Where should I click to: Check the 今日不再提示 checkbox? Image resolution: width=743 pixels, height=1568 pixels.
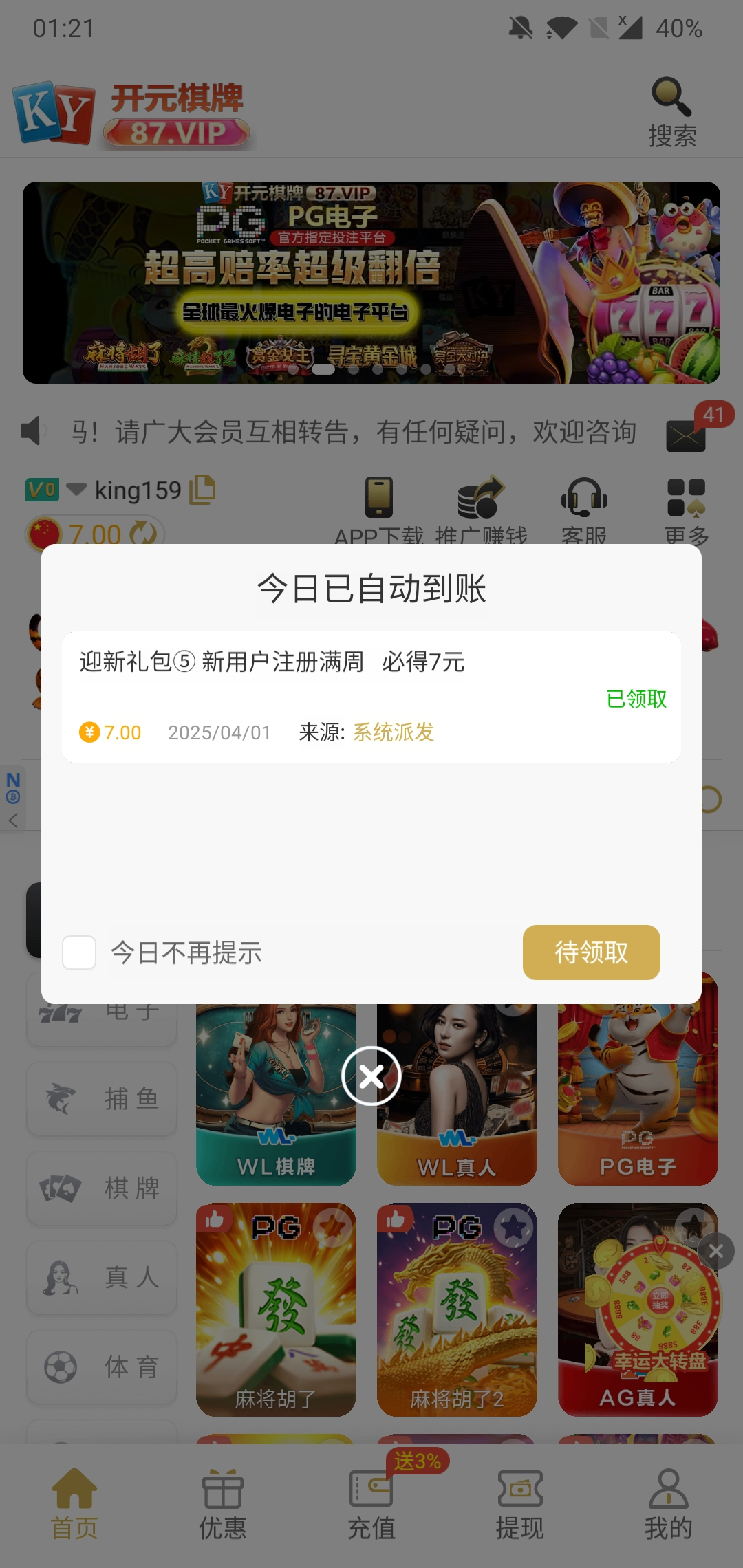(x=79, y=952)
